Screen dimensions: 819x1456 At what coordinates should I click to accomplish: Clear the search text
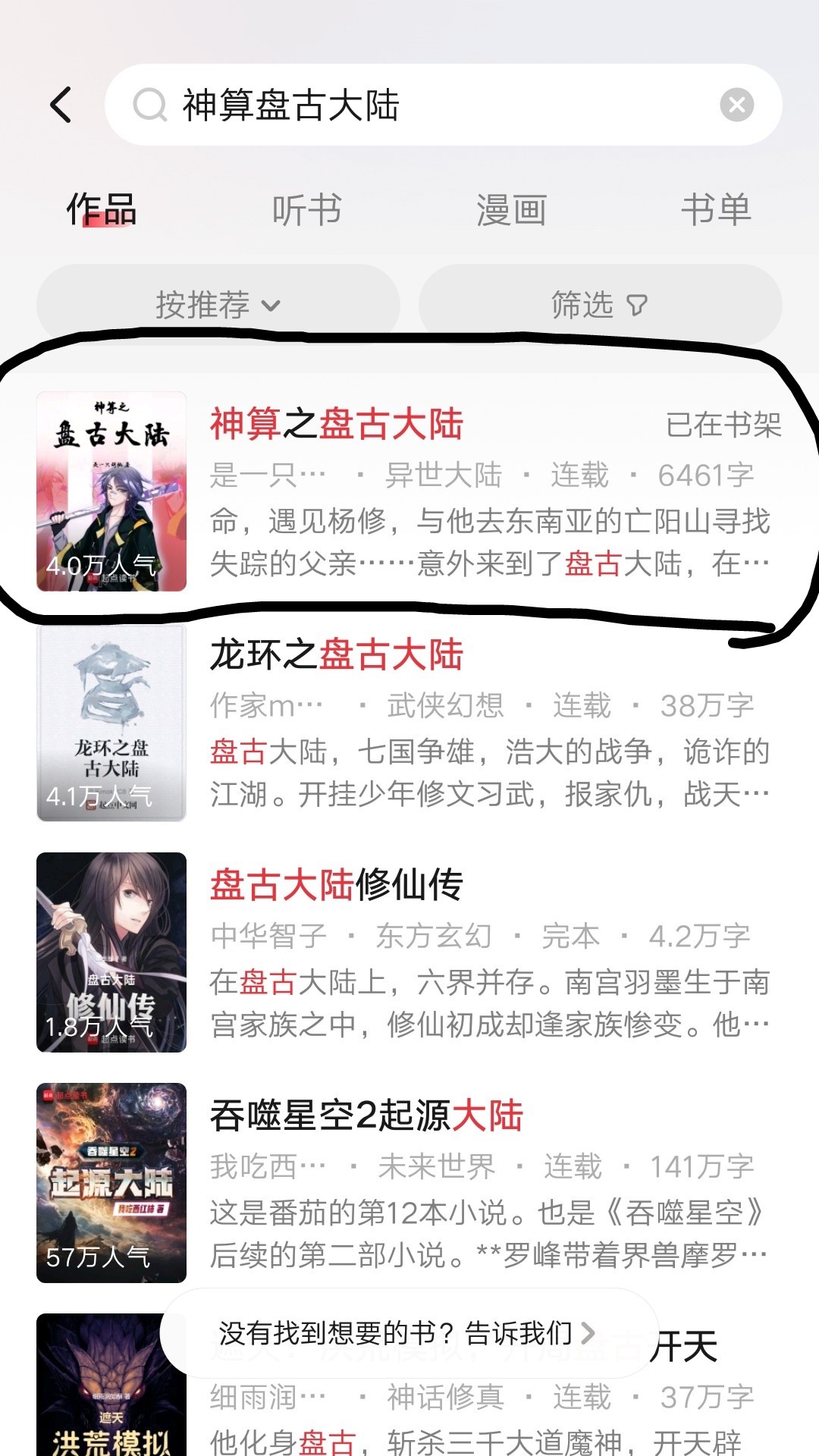736,105
